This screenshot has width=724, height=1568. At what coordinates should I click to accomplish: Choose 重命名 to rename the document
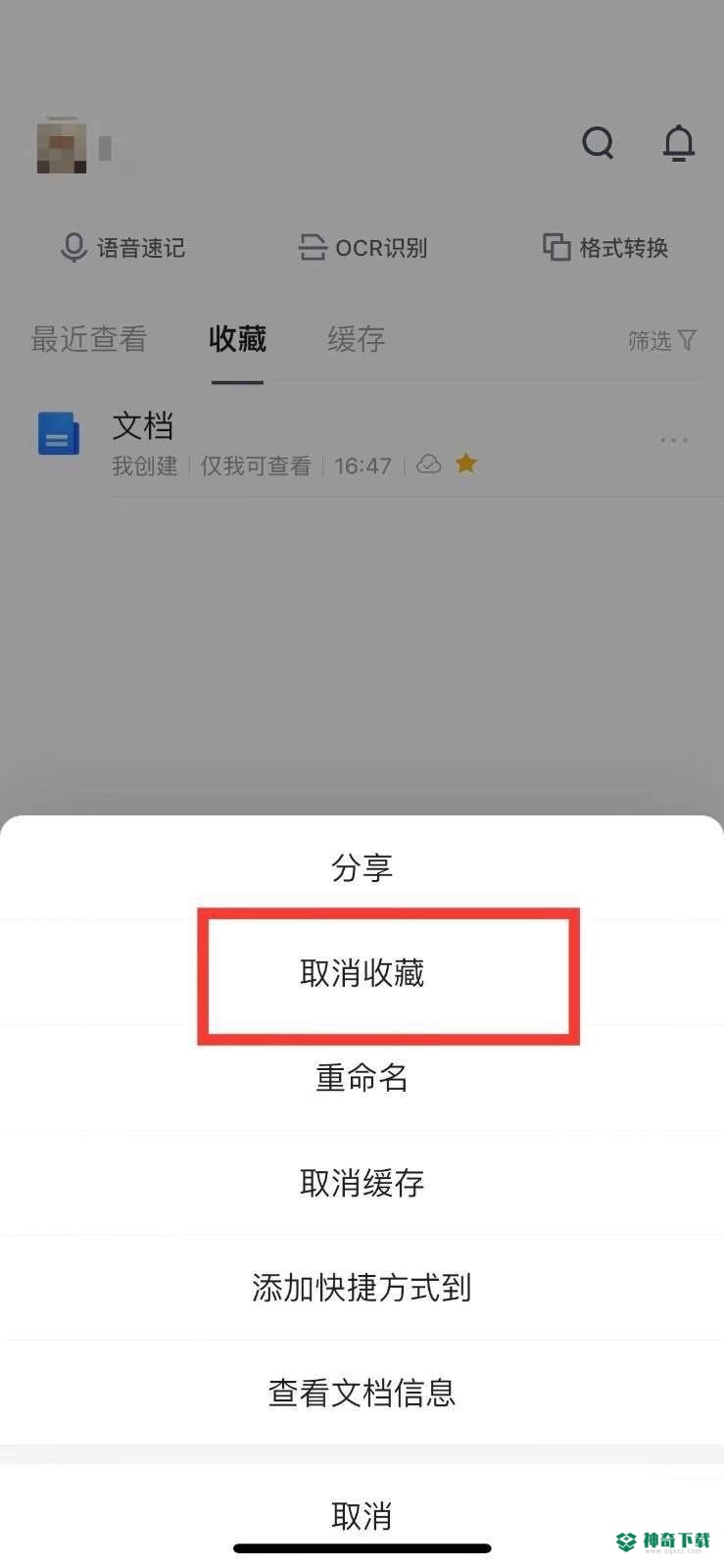coord(362,1078)
